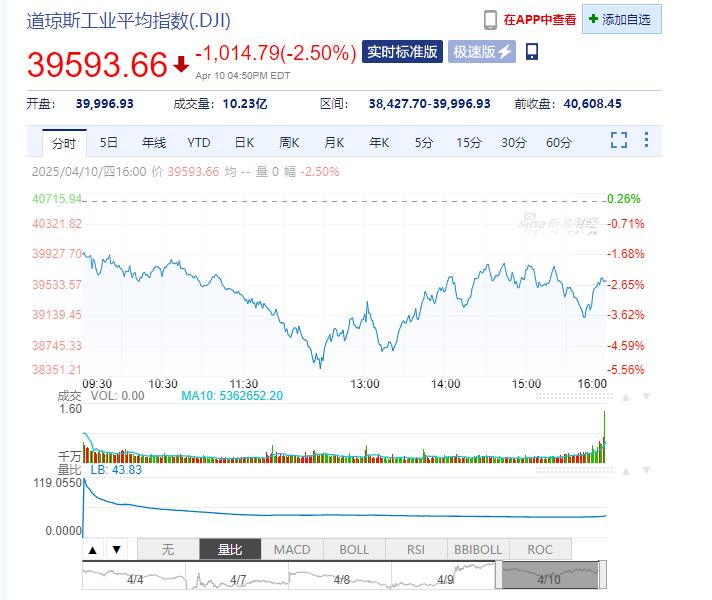Image resolution: width=712 pixels, height=600 pixels.
Task: Select the RSI indicator
Action: pos(416,549)
